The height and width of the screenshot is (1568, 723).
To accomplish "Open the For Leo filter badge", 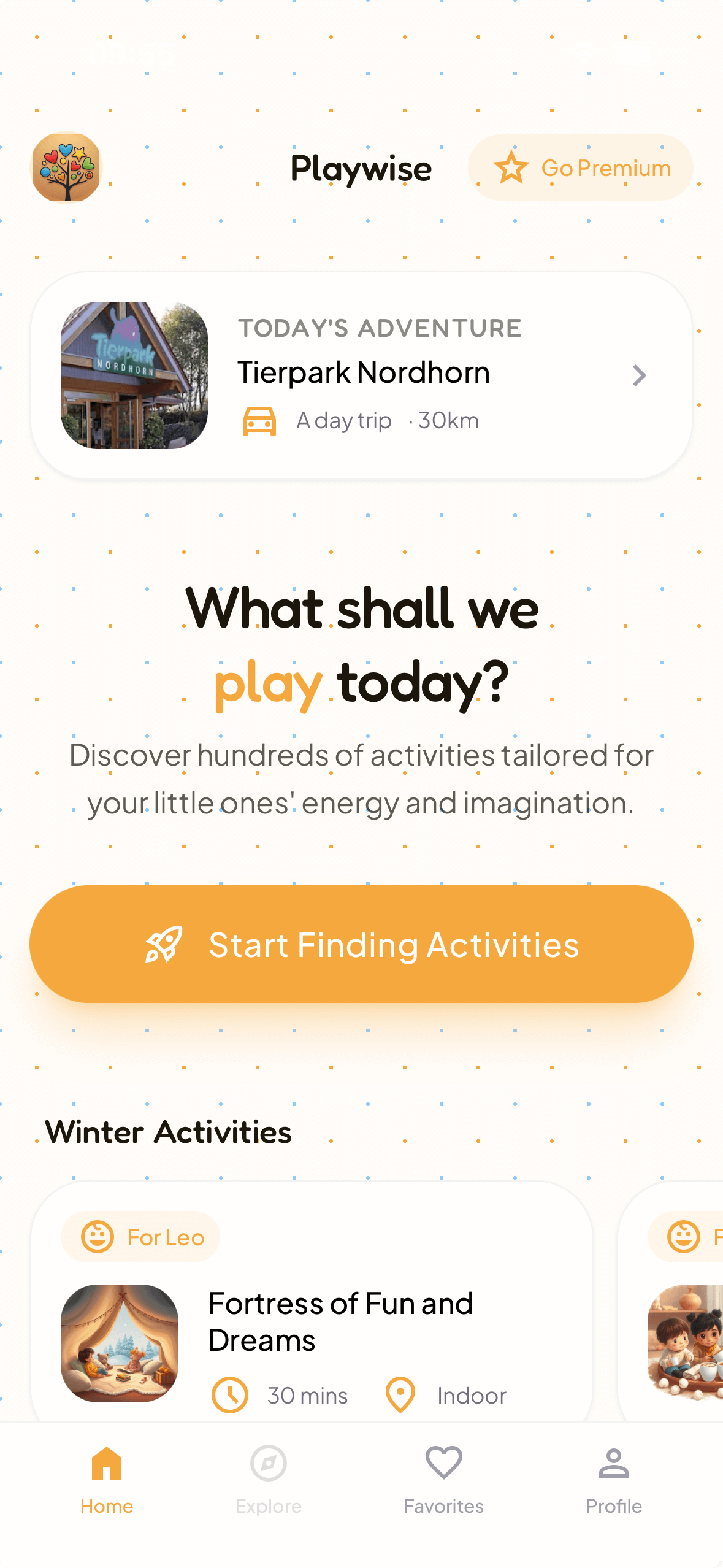I will tap(140, 1237).
